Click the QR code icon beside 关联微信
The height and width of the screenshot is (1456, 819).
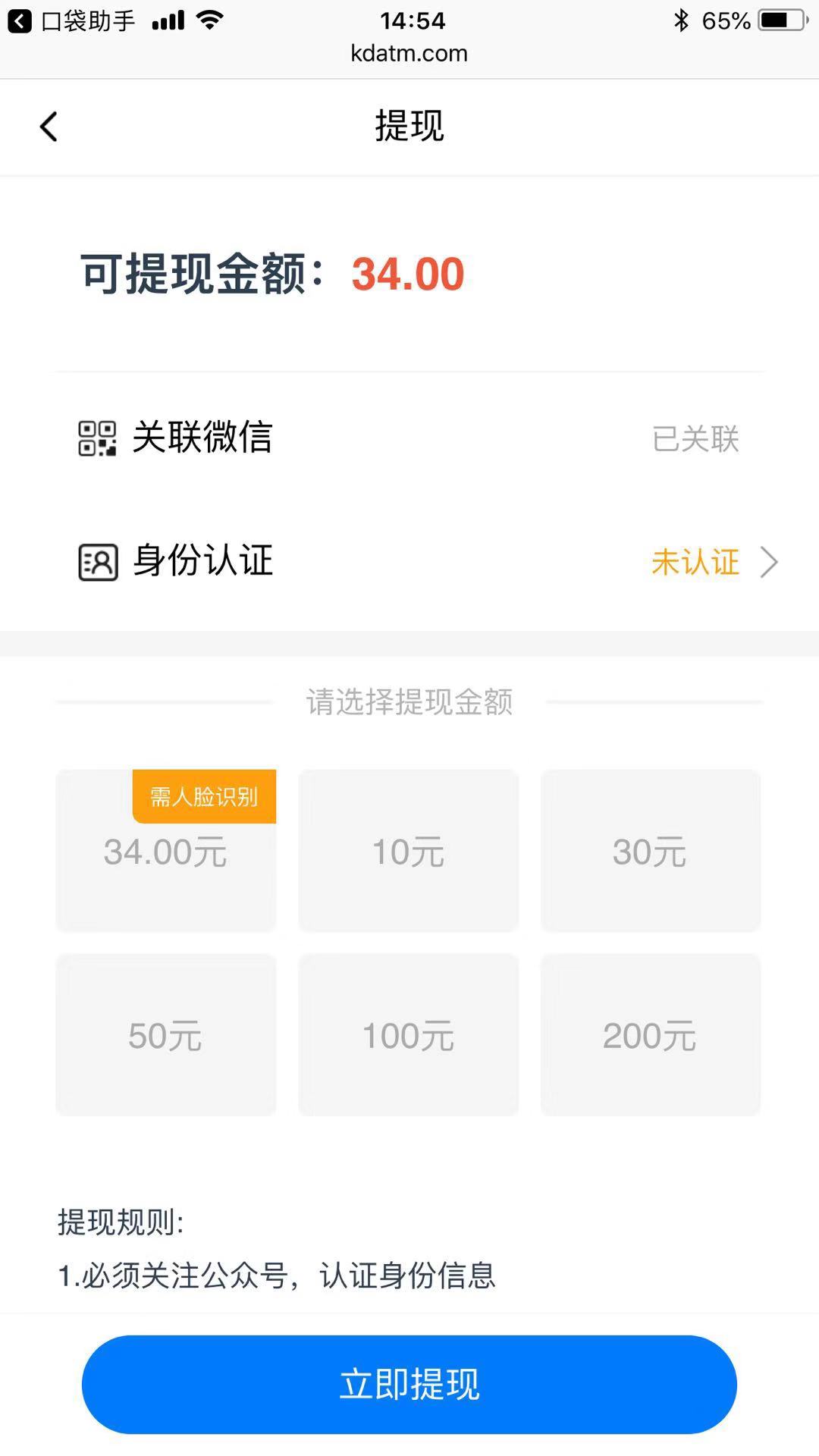pos(96,438)
